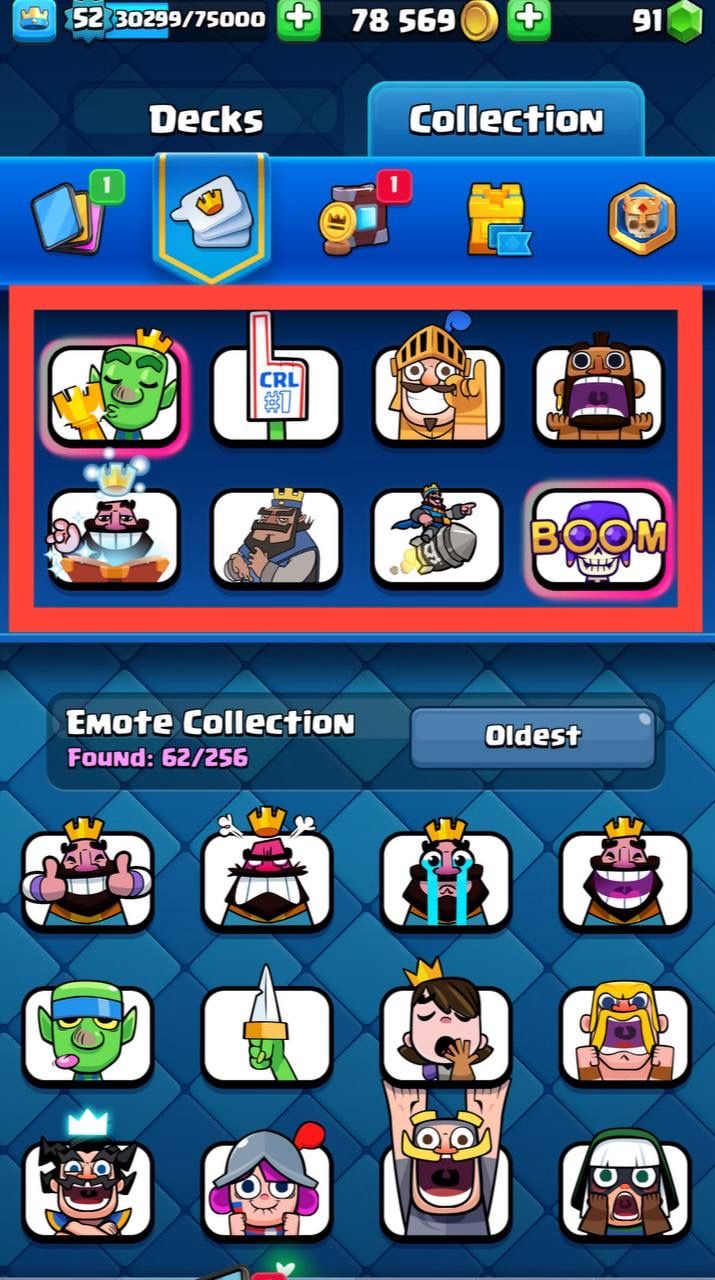Select the BOOM skull emote in deck
This screenshot has width=715, height=1280.
point(598,537)
